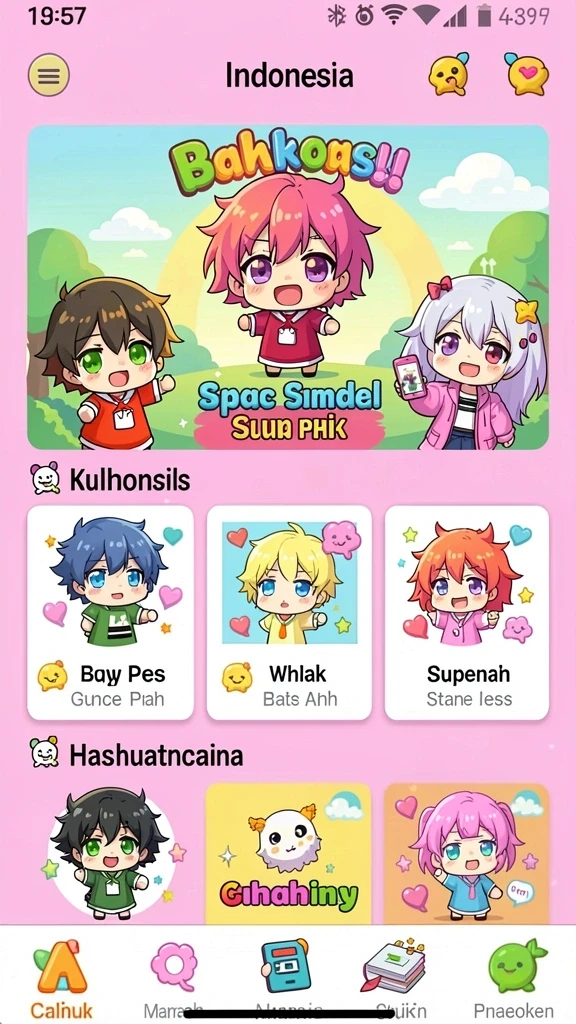View the Supenah character card

467,613
